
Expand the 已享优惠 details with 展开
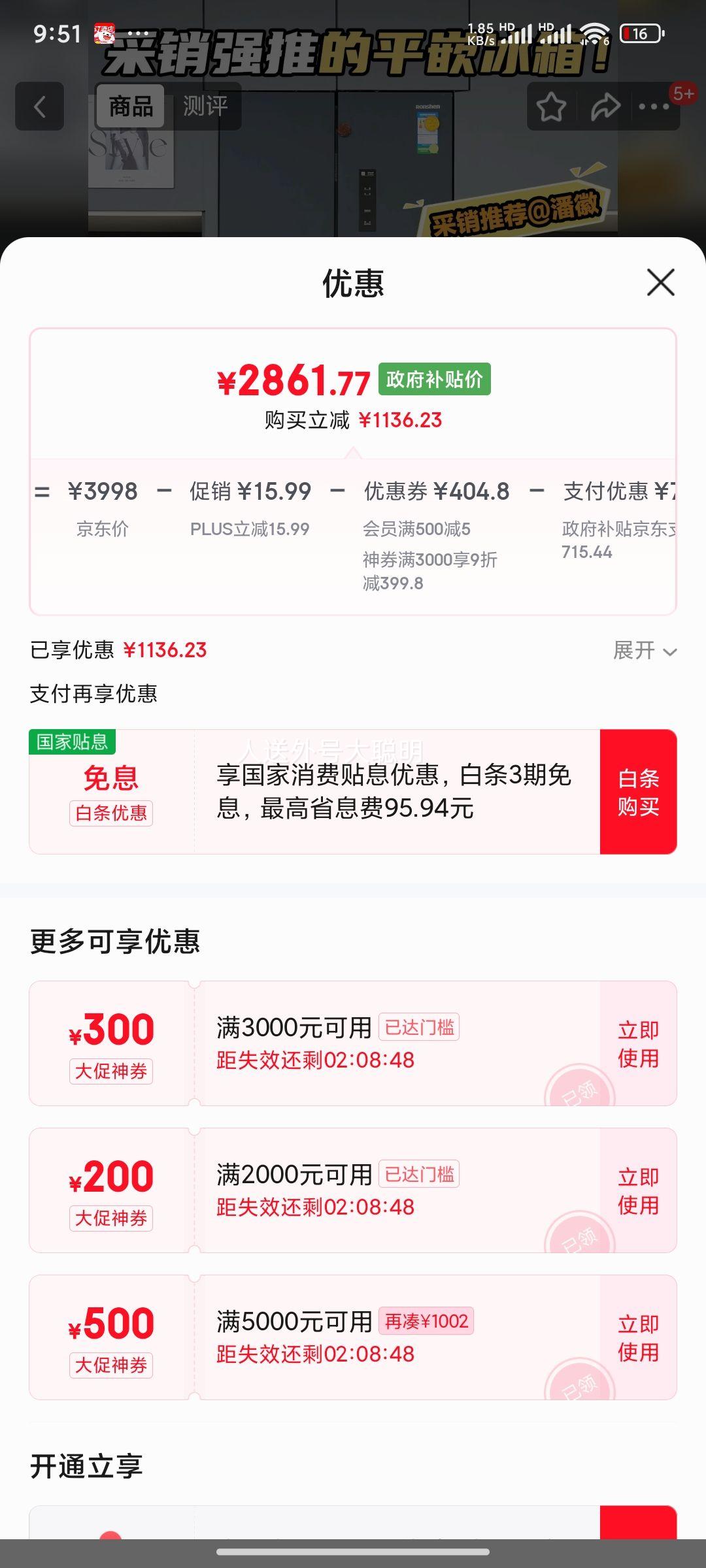[644, 651]
